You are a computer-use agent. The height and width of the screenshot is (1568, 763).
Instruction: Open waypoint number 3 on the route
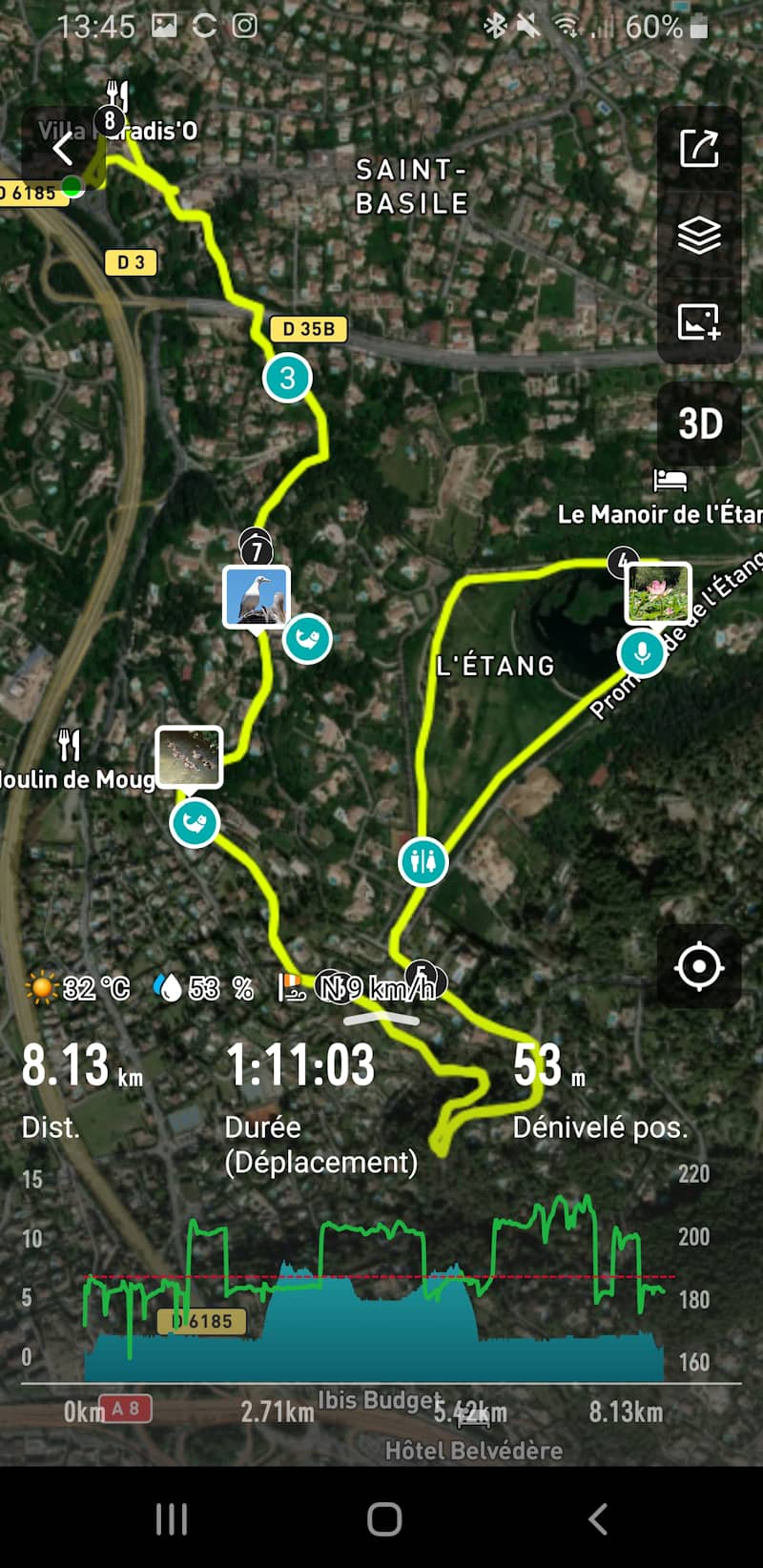point(287,378)
